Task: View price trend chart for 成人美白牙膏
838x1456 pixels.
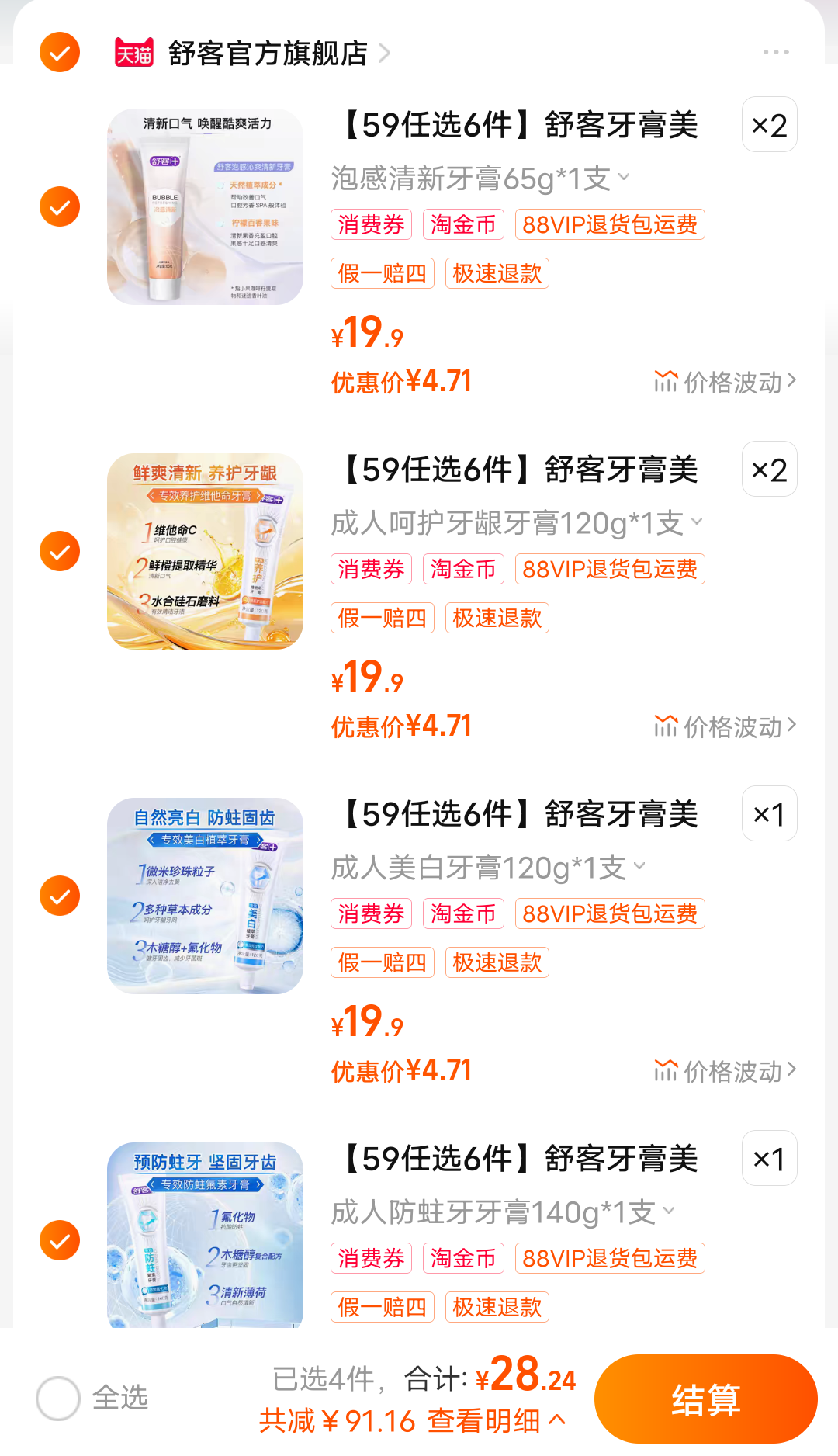Action: pos(724,1071)
